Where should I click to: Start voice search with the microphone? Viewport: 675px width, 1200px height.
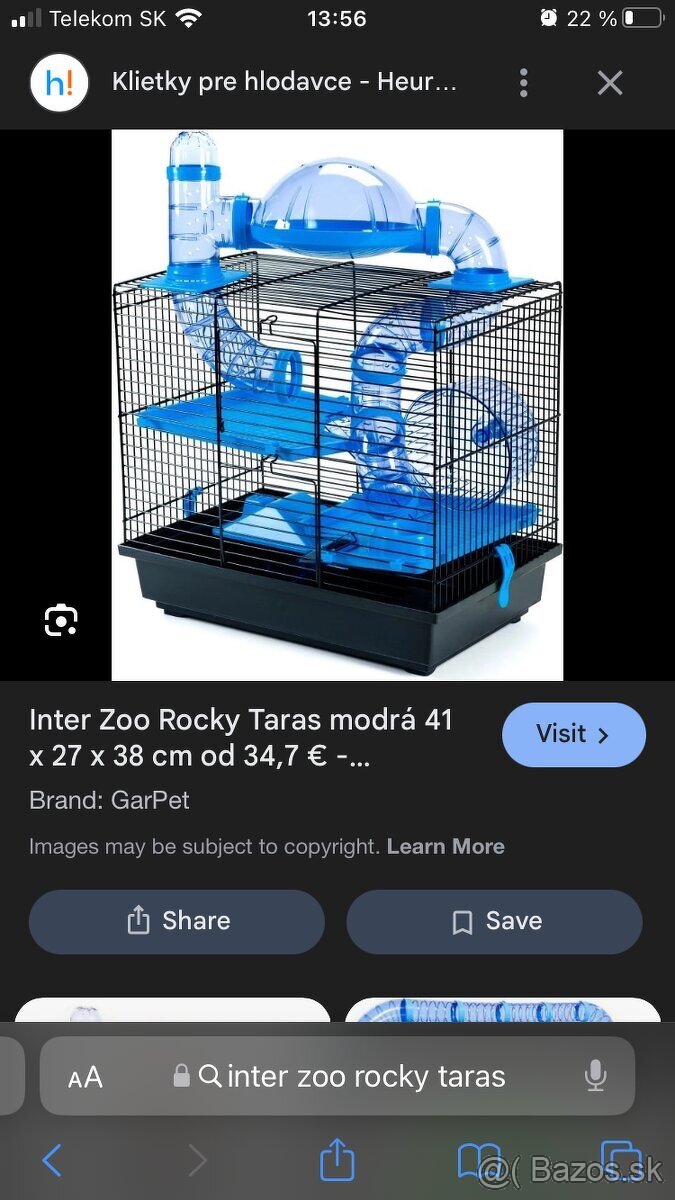pyautogui.click(x=595, y=1076)
